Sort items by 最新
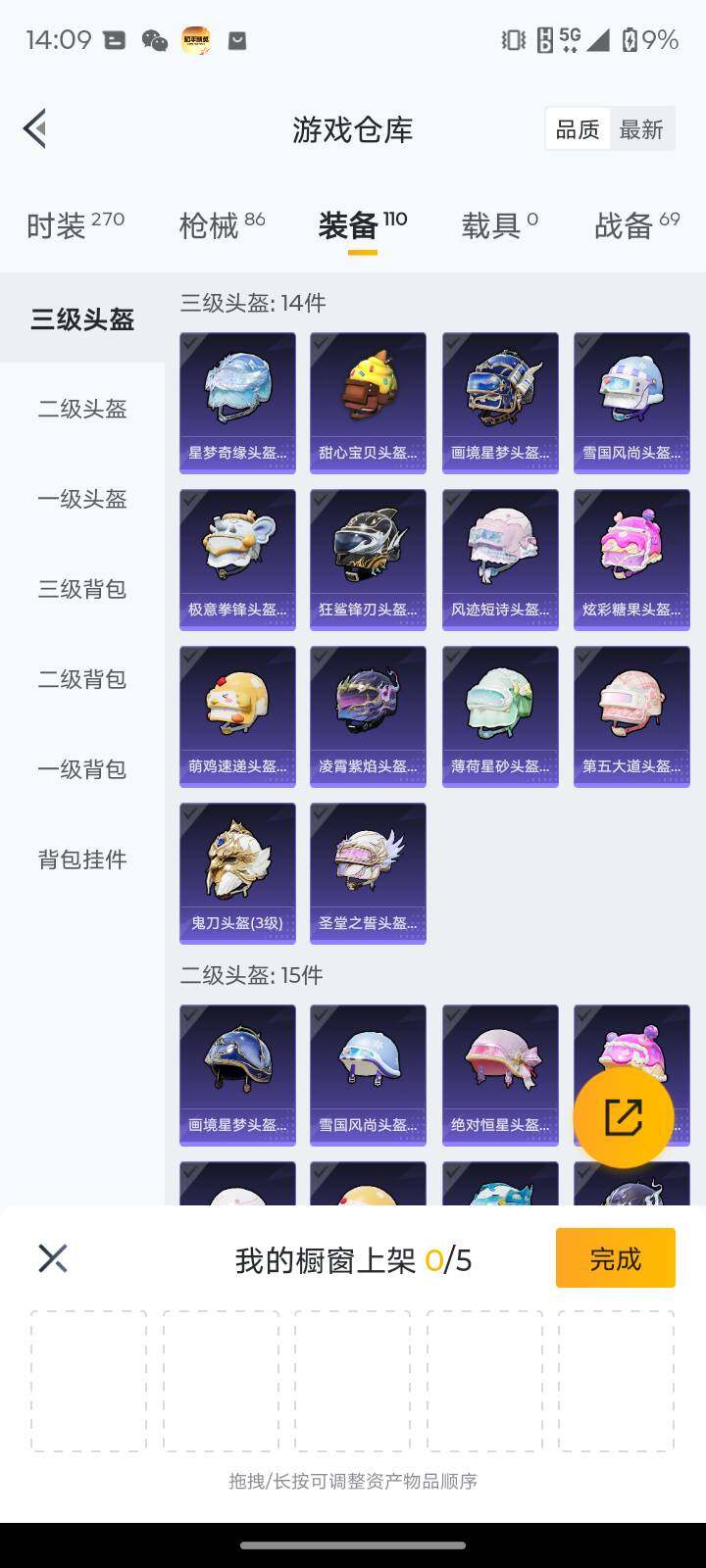 tap(641, 129)
